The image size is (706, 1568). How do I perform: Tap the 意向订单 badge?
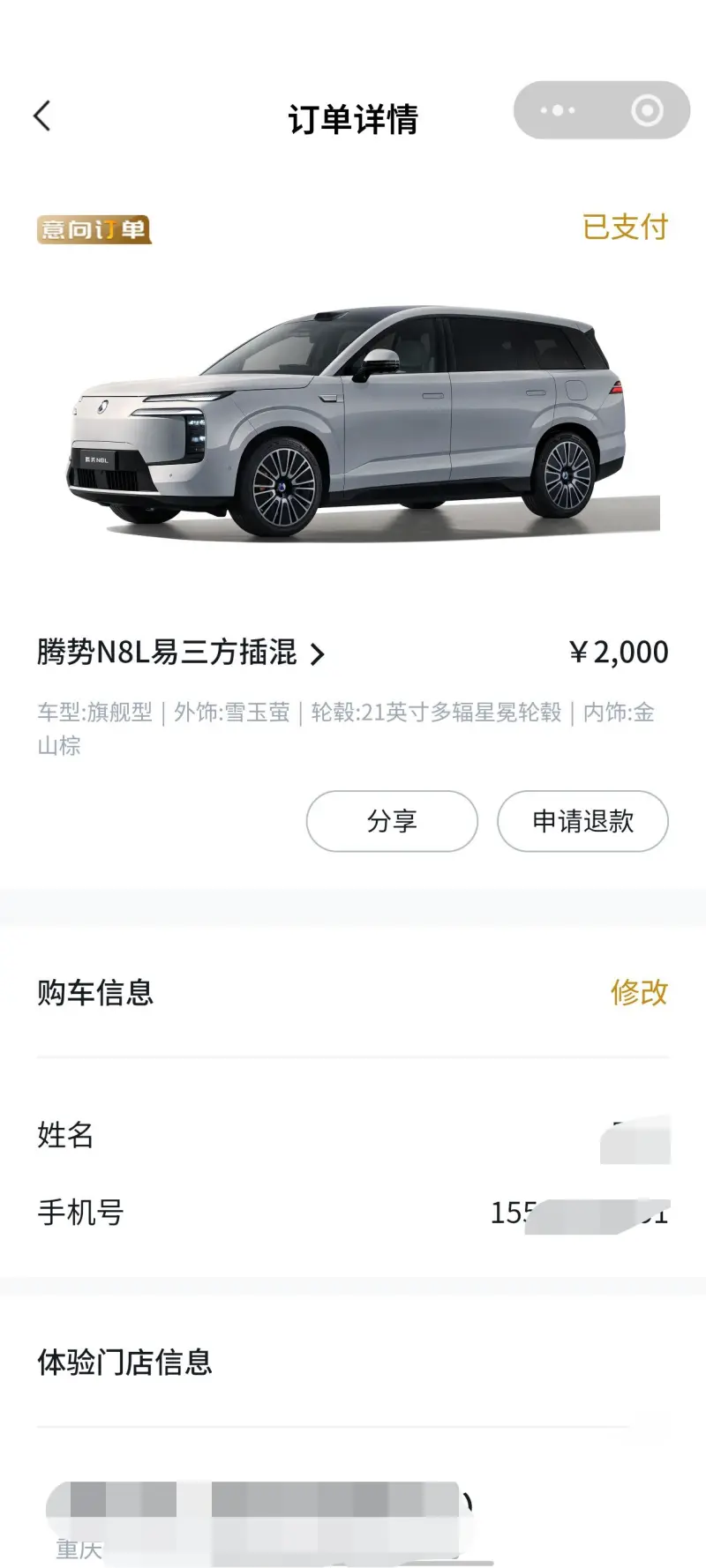pyautogui.click(x=93, y=228)
